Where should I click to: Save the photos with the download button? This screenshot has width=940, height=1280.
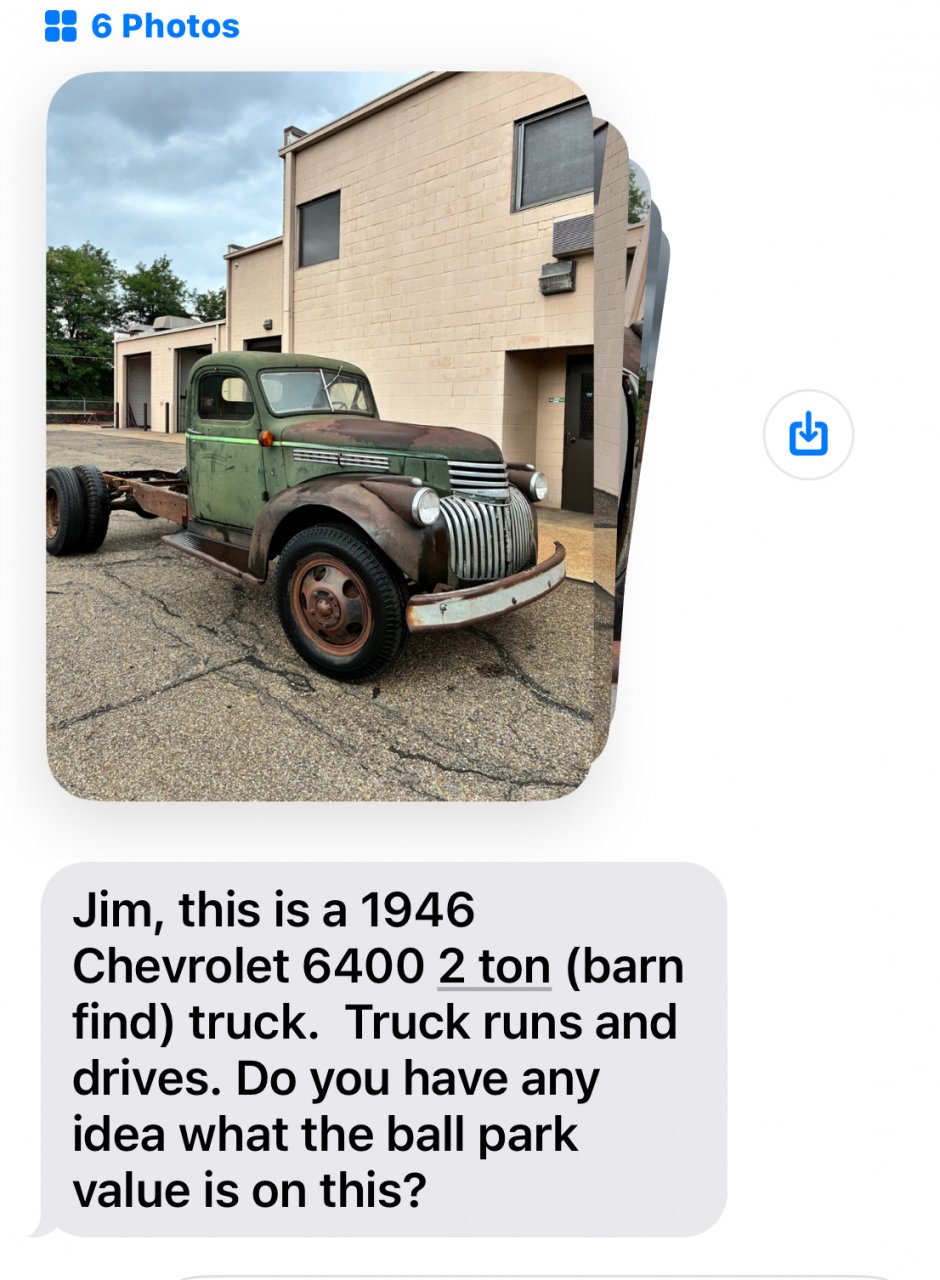point(808,435)
